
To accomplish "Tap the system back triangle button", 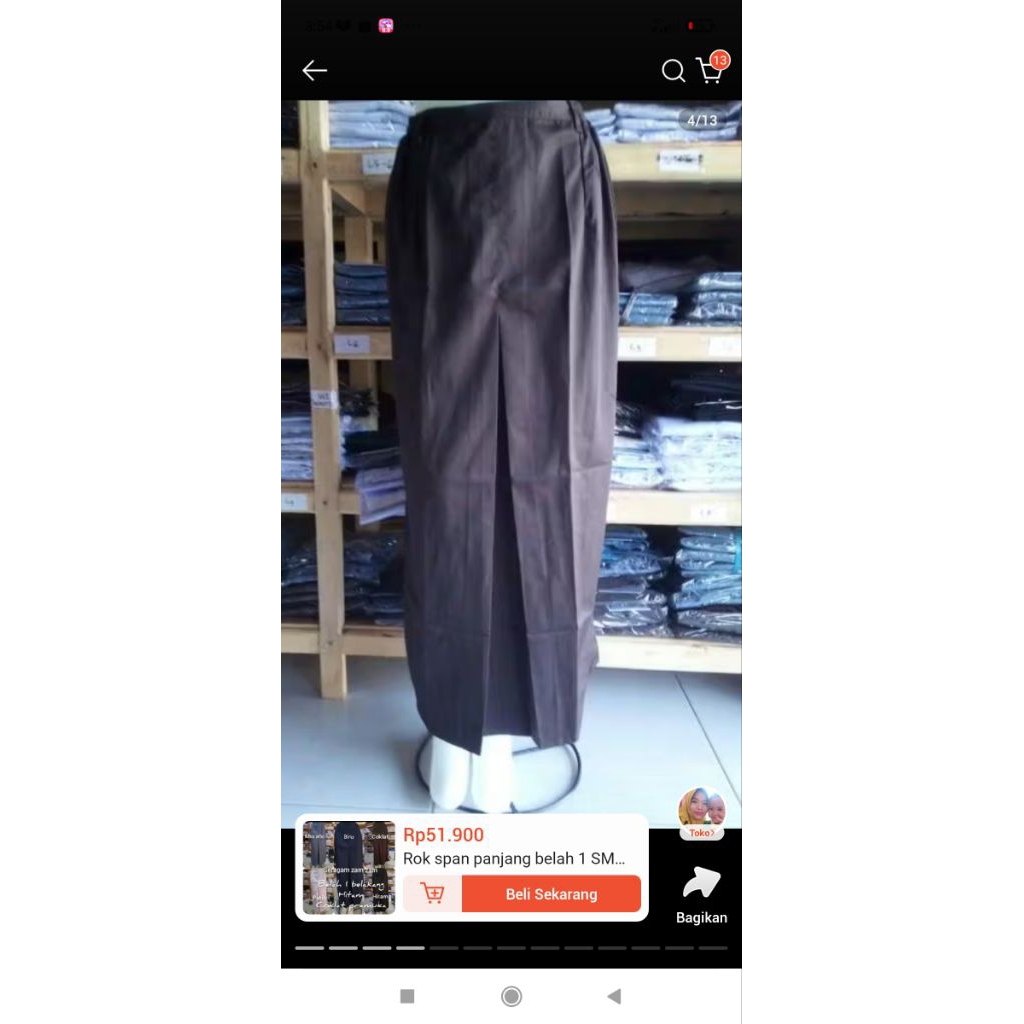I will [x=614, y=996].
